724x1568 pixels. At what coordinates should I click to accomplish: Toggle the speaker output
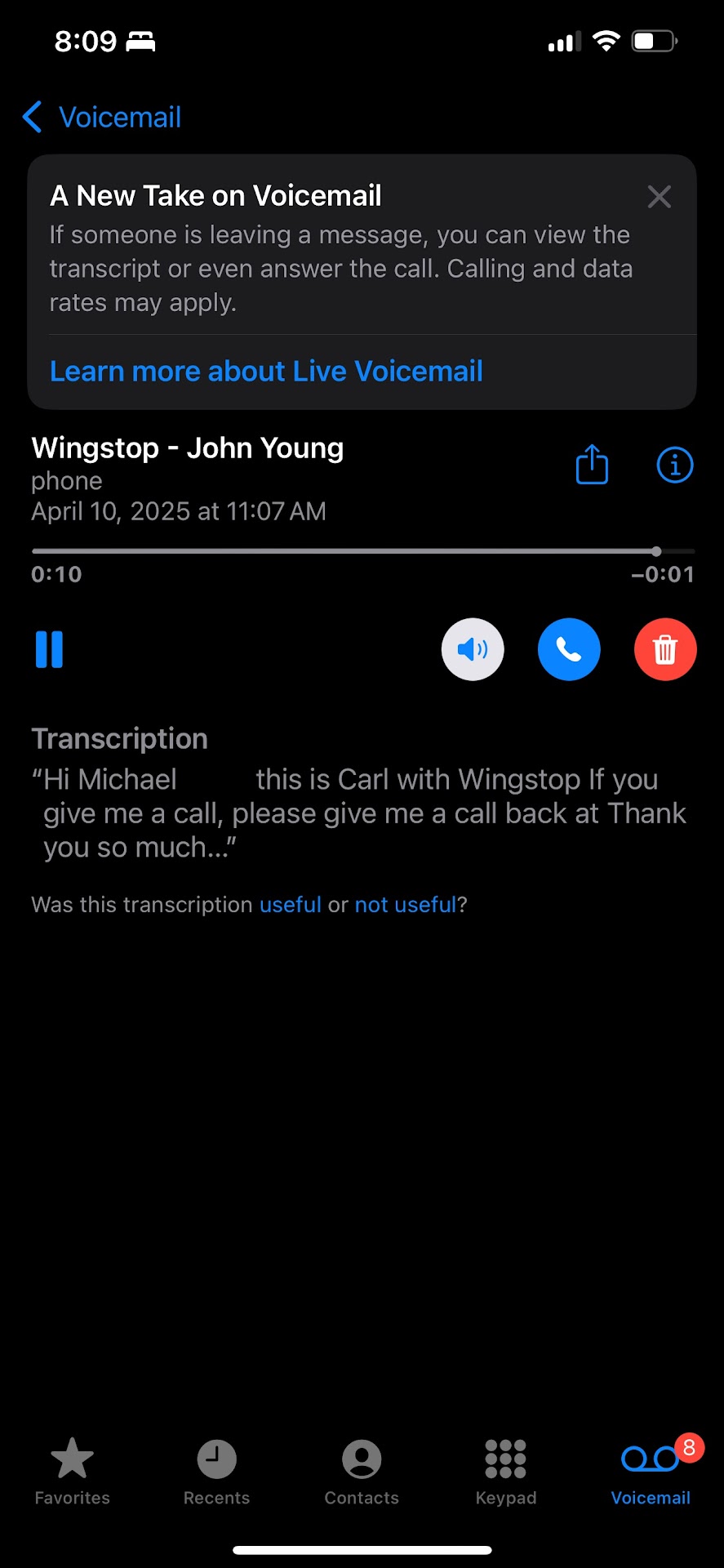pos(473,649)
